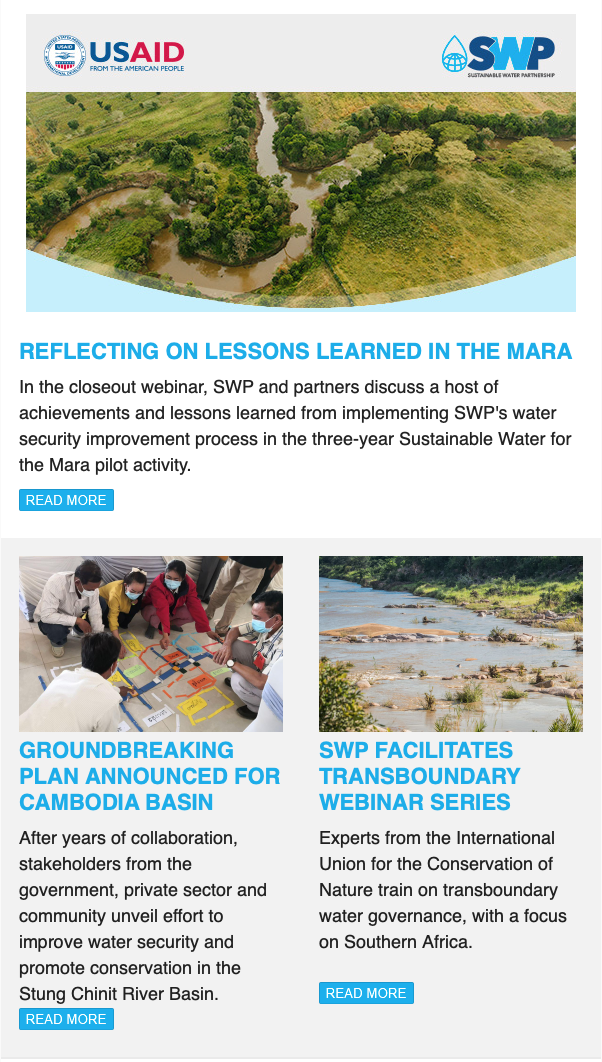Tap READ MORE under the Mara lessons article
This screenshot has height=1062, width=602.
tap(66, 500)
